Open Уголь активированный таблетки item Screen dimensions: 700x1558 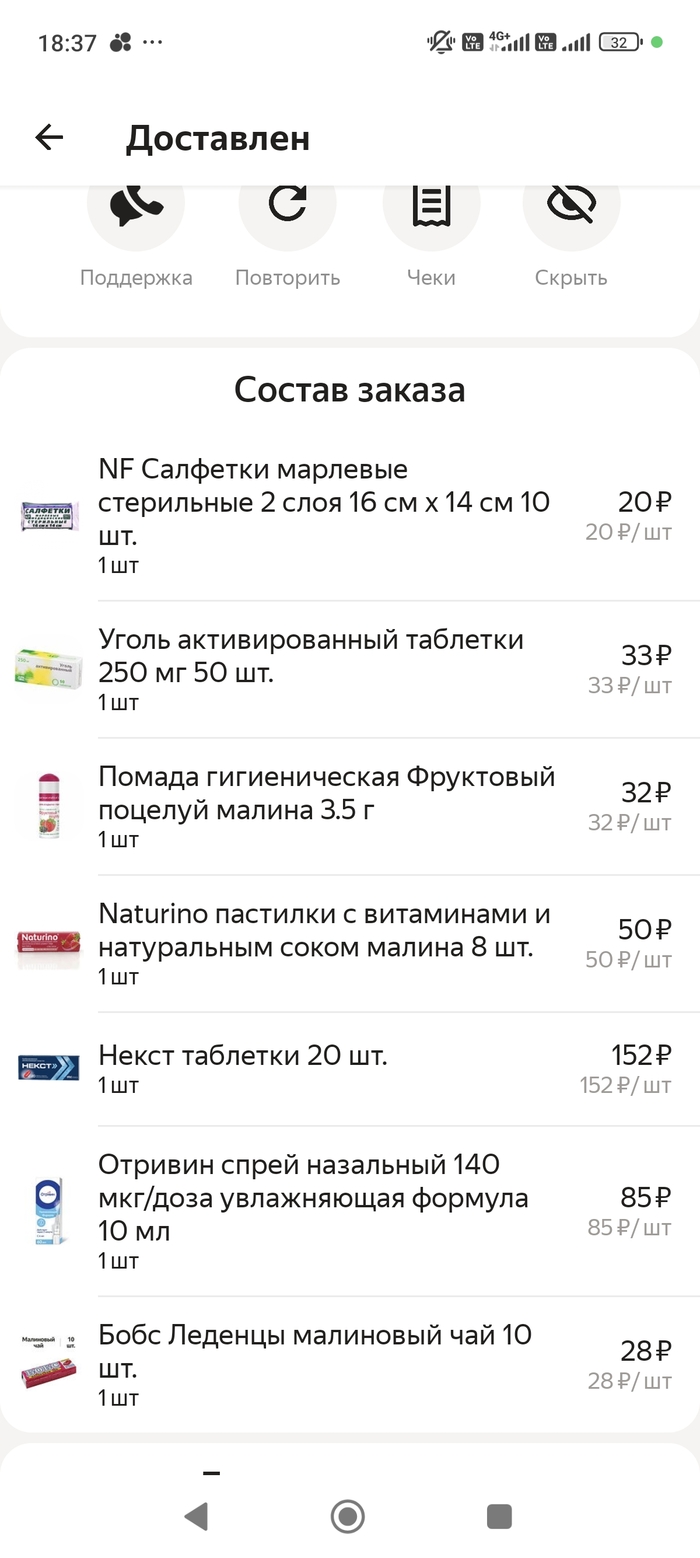(311, 656)
